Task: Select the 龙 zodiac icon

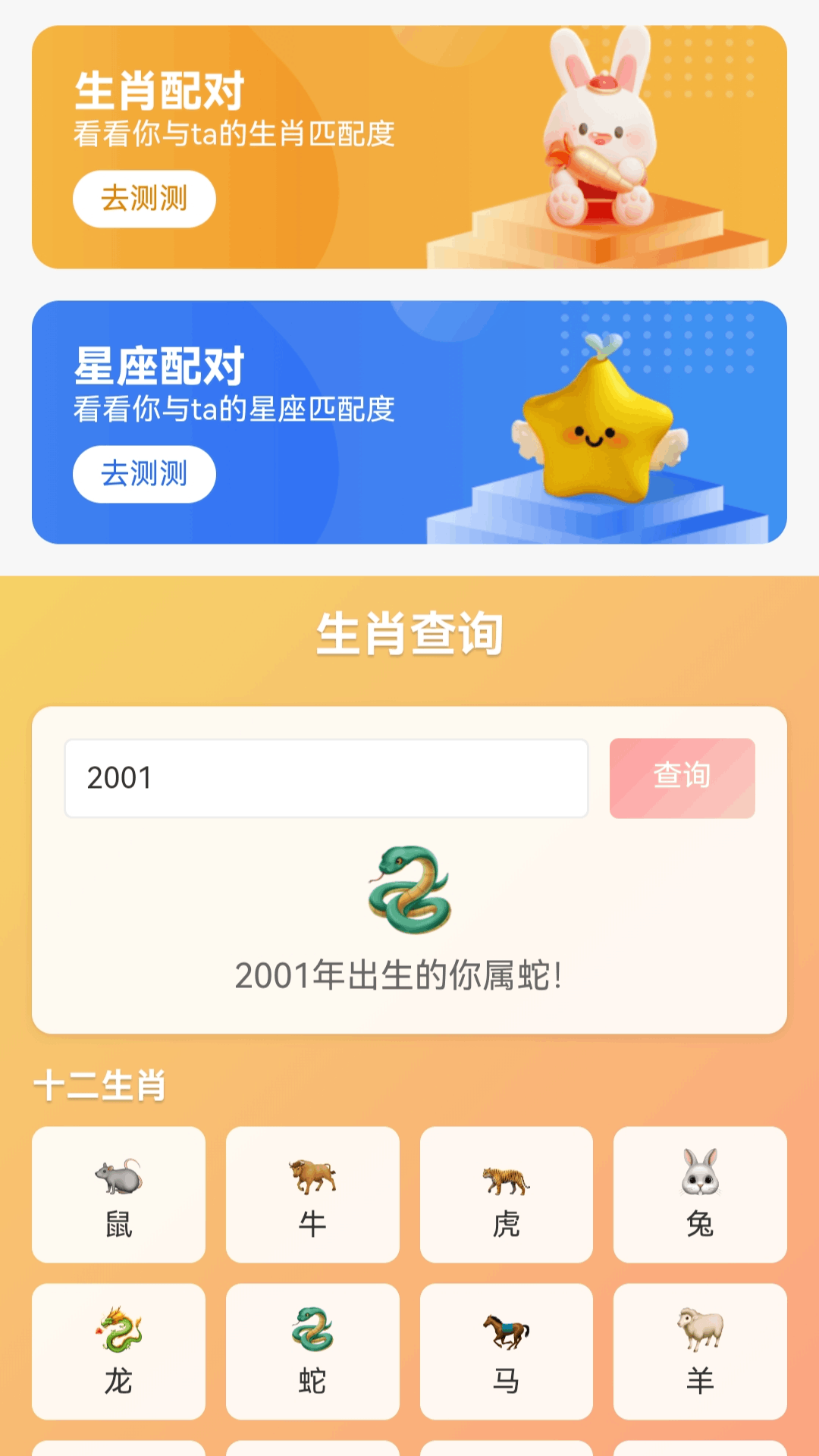Action: pos(118,1347)
